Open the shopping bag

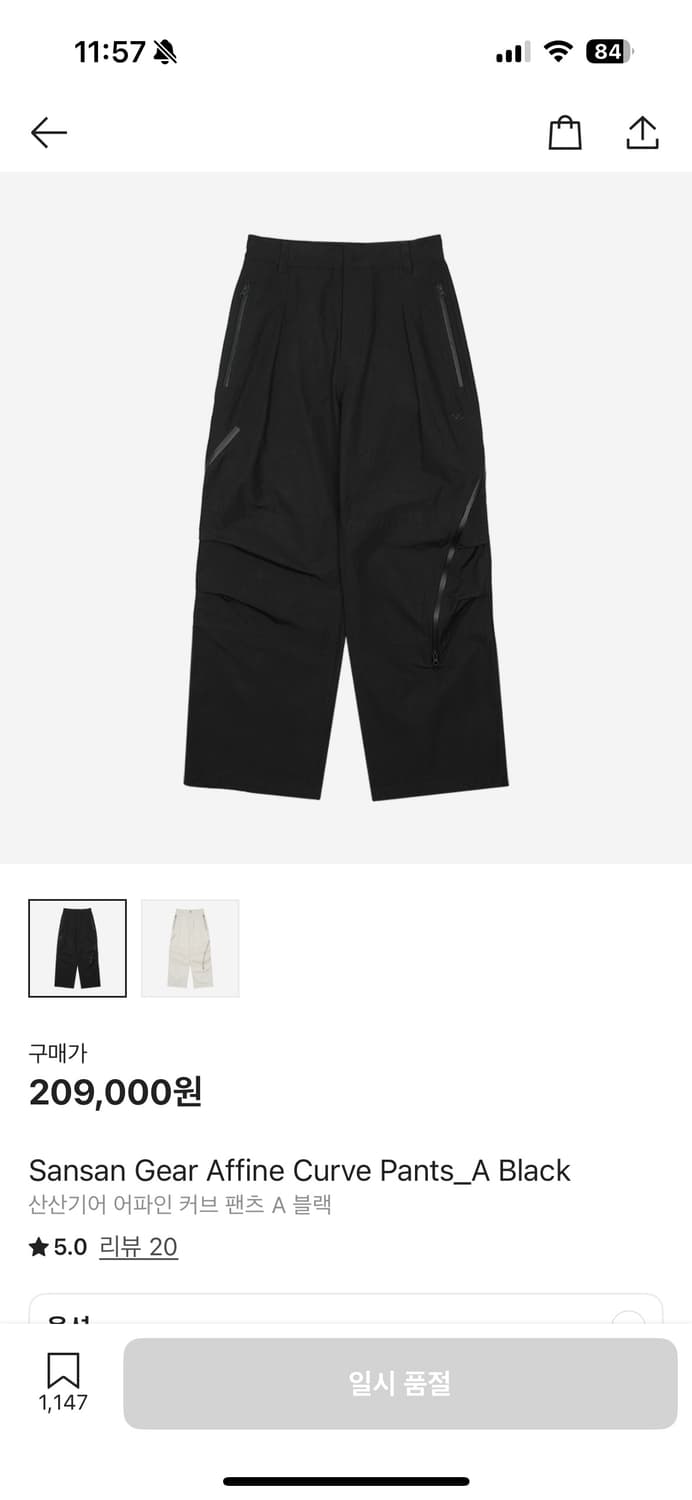(x=565, y=133)
